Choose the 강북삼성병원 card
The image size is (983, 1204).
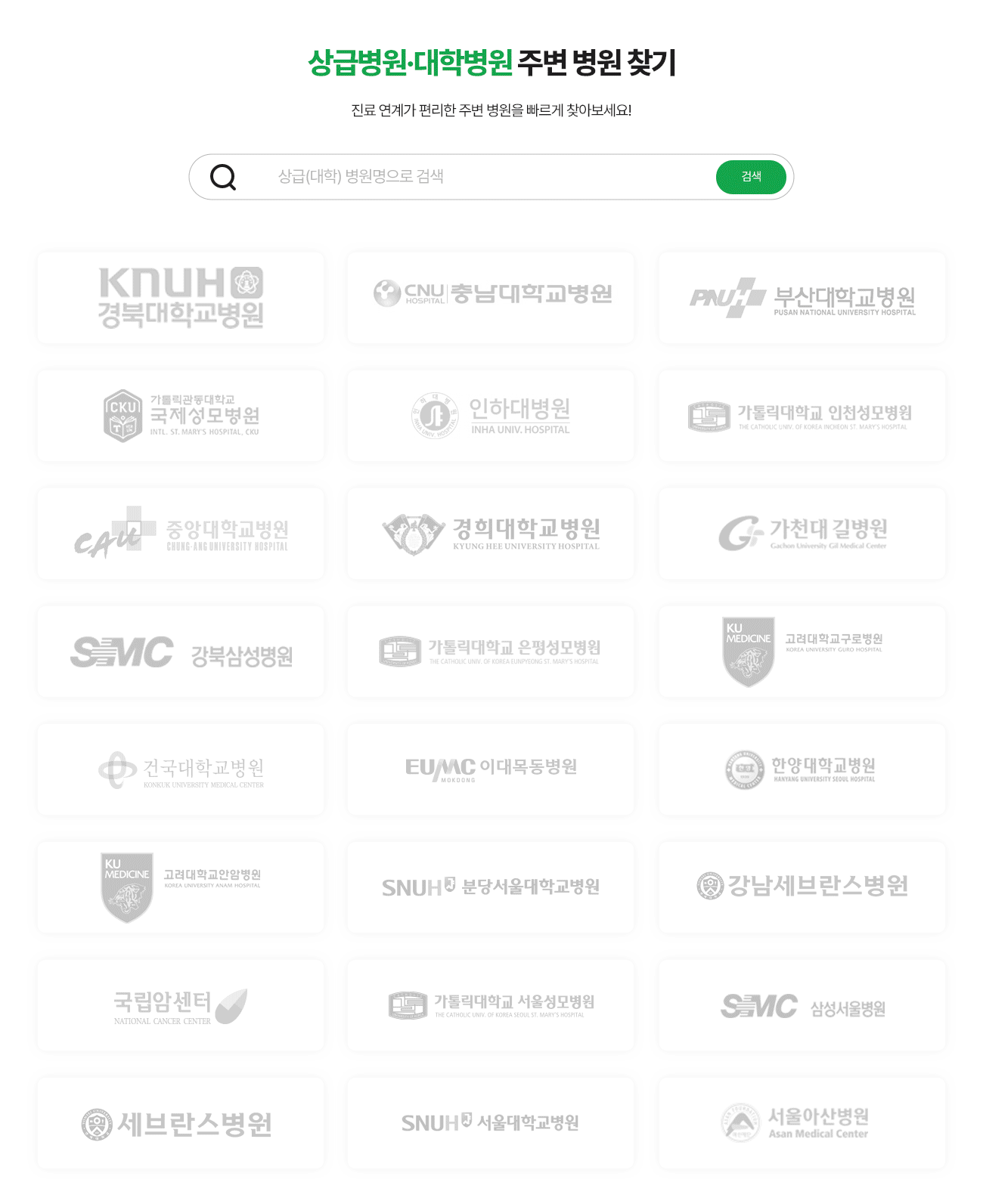181,652
